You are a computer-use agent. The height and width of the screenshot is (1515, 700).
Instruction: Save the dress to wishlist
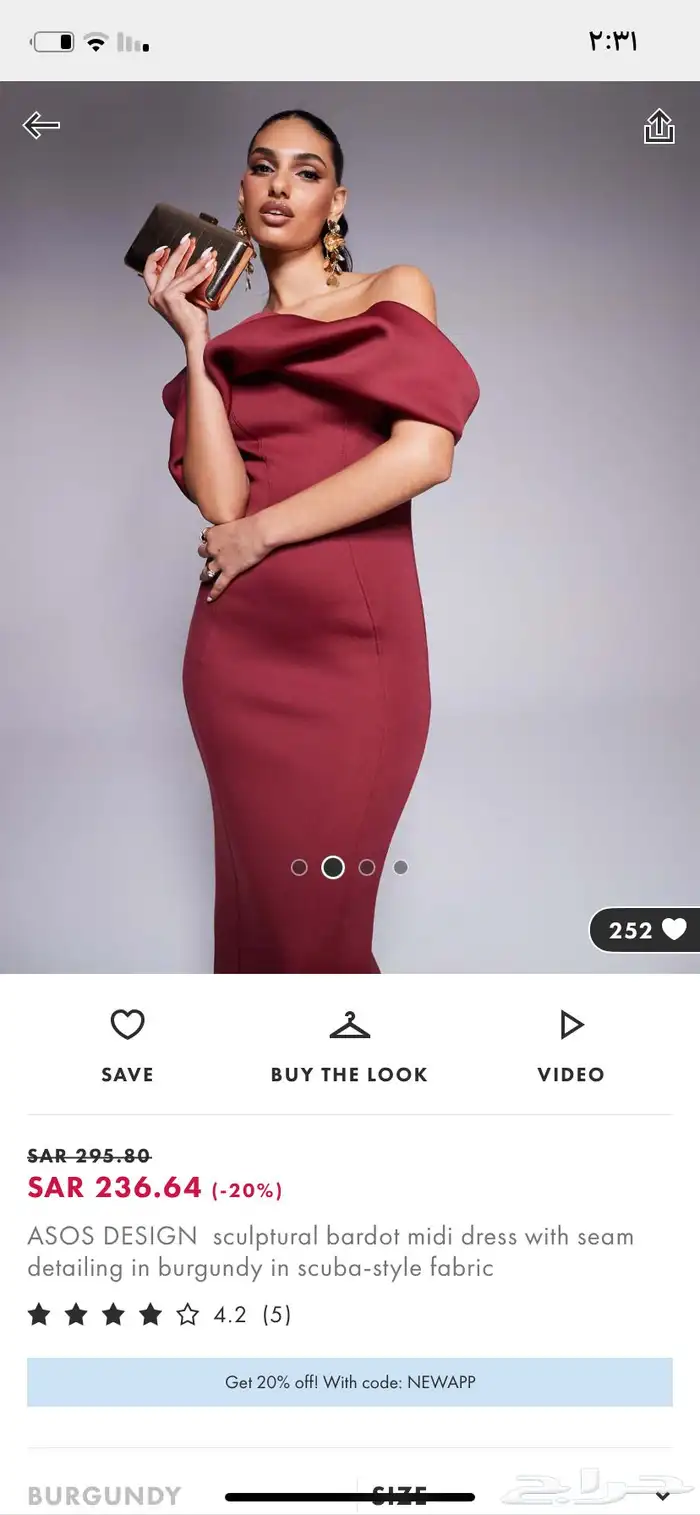pyautogui.click(x=127, y=1045)
